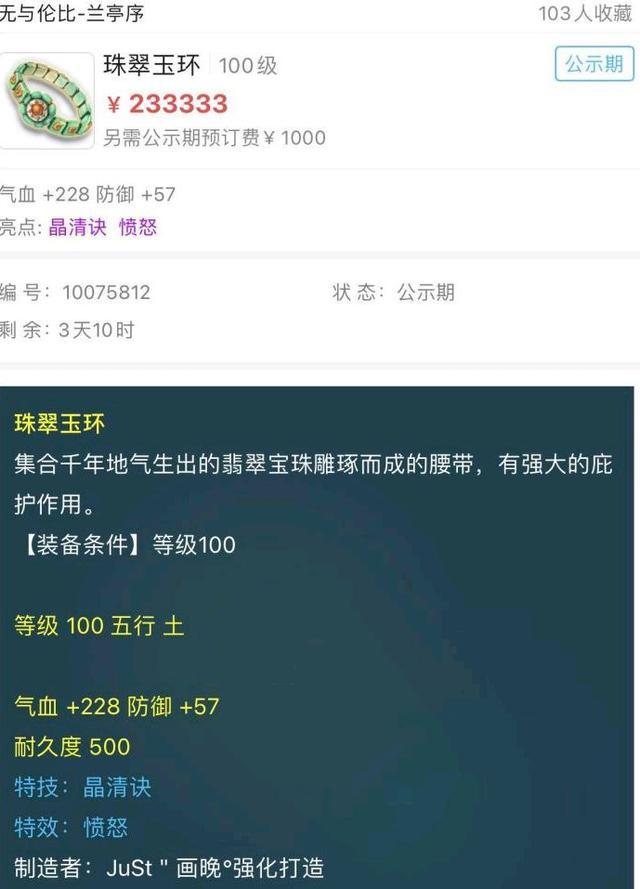Open the 珠翠玉环 item image
The width and height of the screenshot is (640, 889).
click(47, 100)
